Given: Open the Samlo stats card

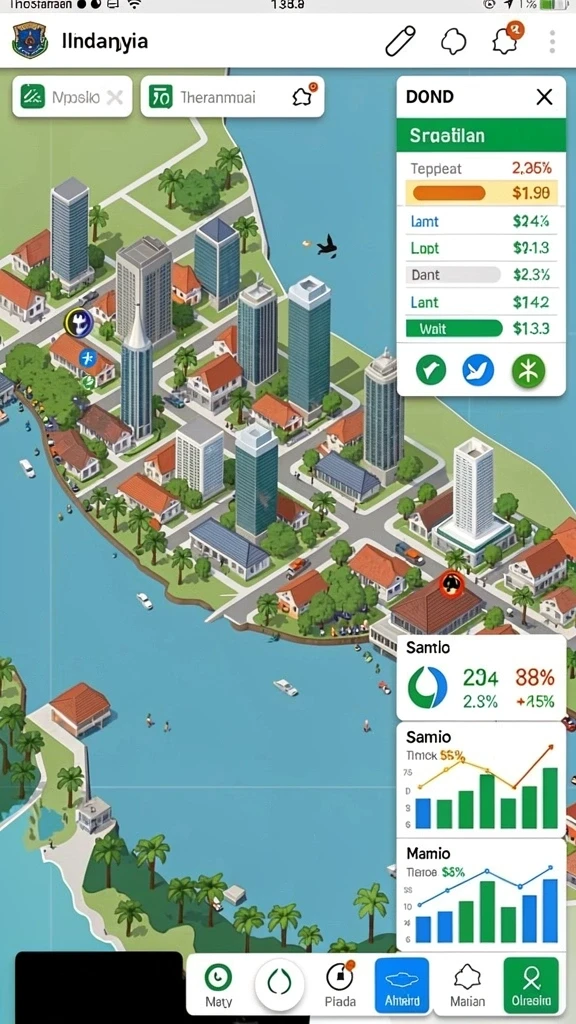Looking at the screenshot, I should coord(481,677).
